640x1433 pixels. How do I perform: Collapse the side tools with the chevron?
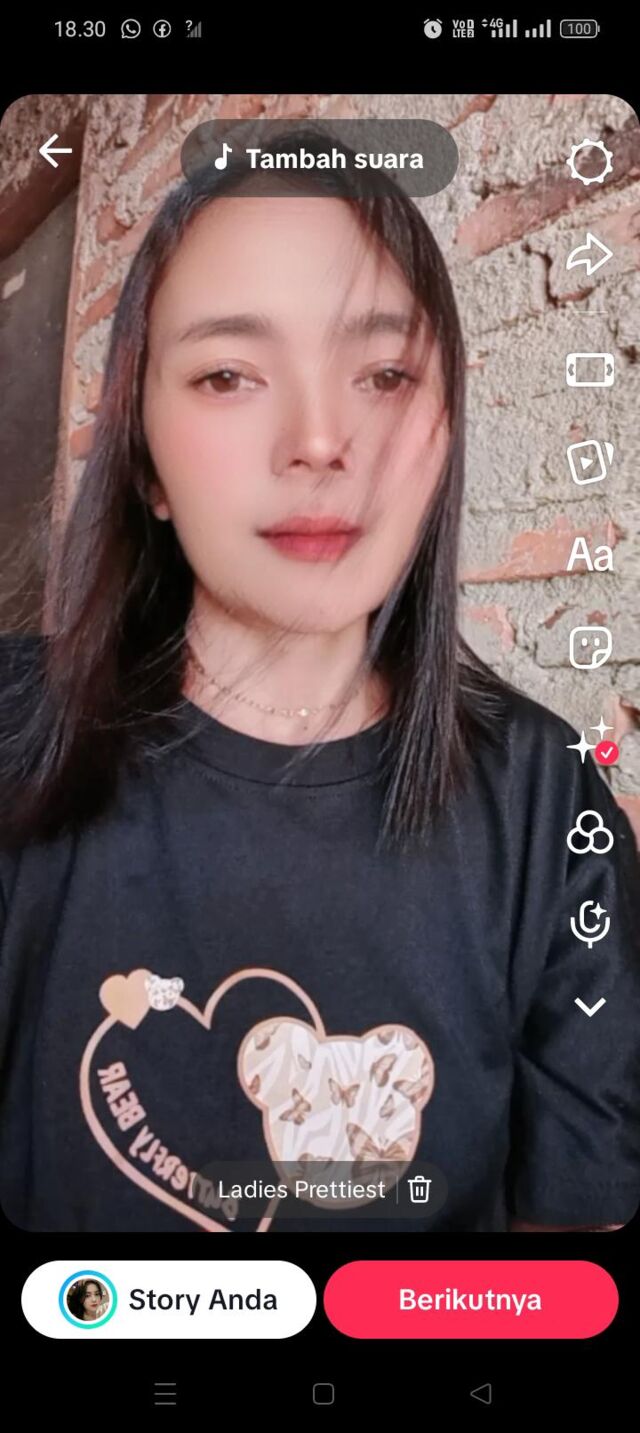[589, 1007]
